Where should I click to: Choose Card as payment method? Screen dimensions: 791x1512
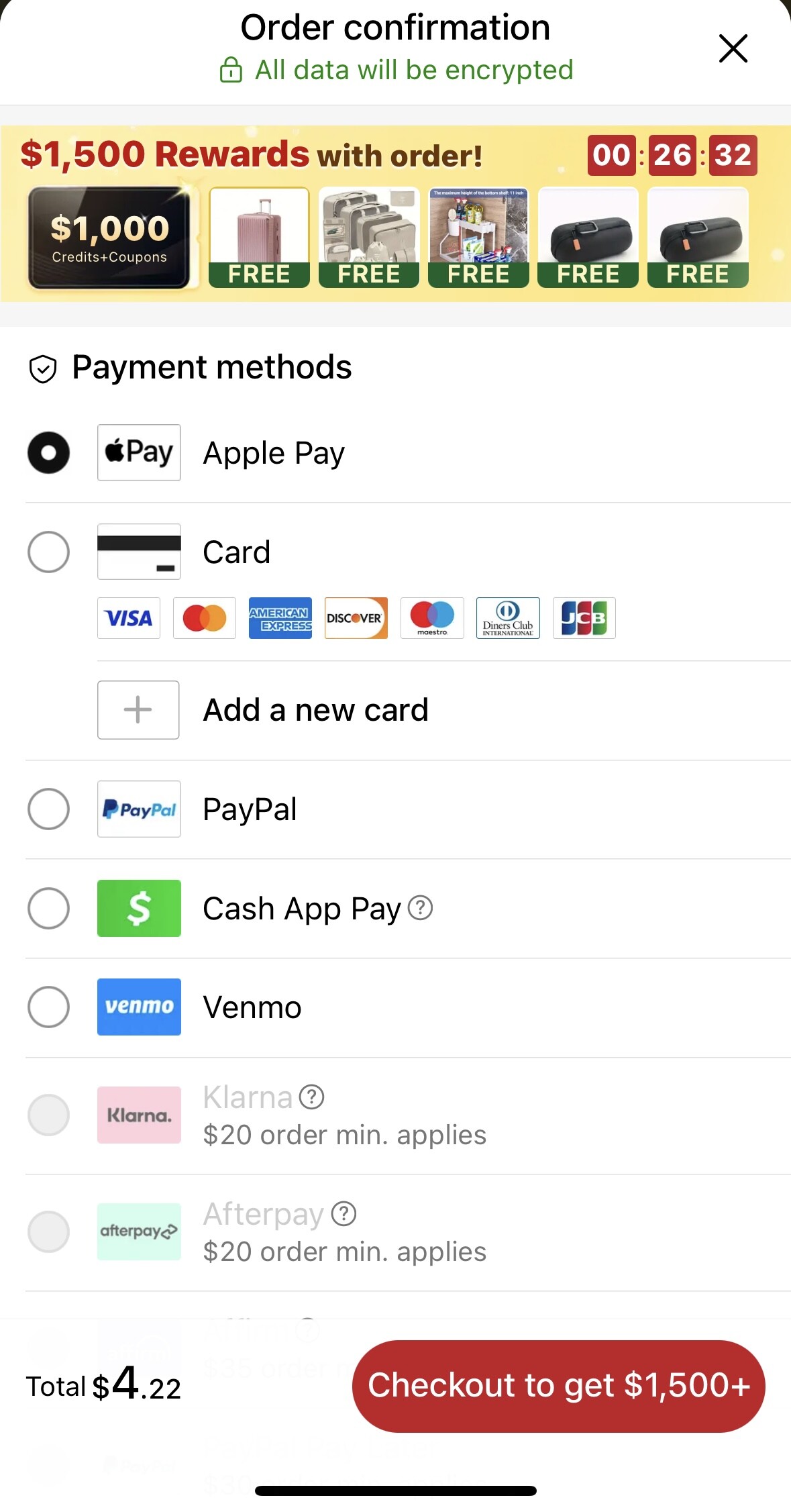click(x=48, y=552)
